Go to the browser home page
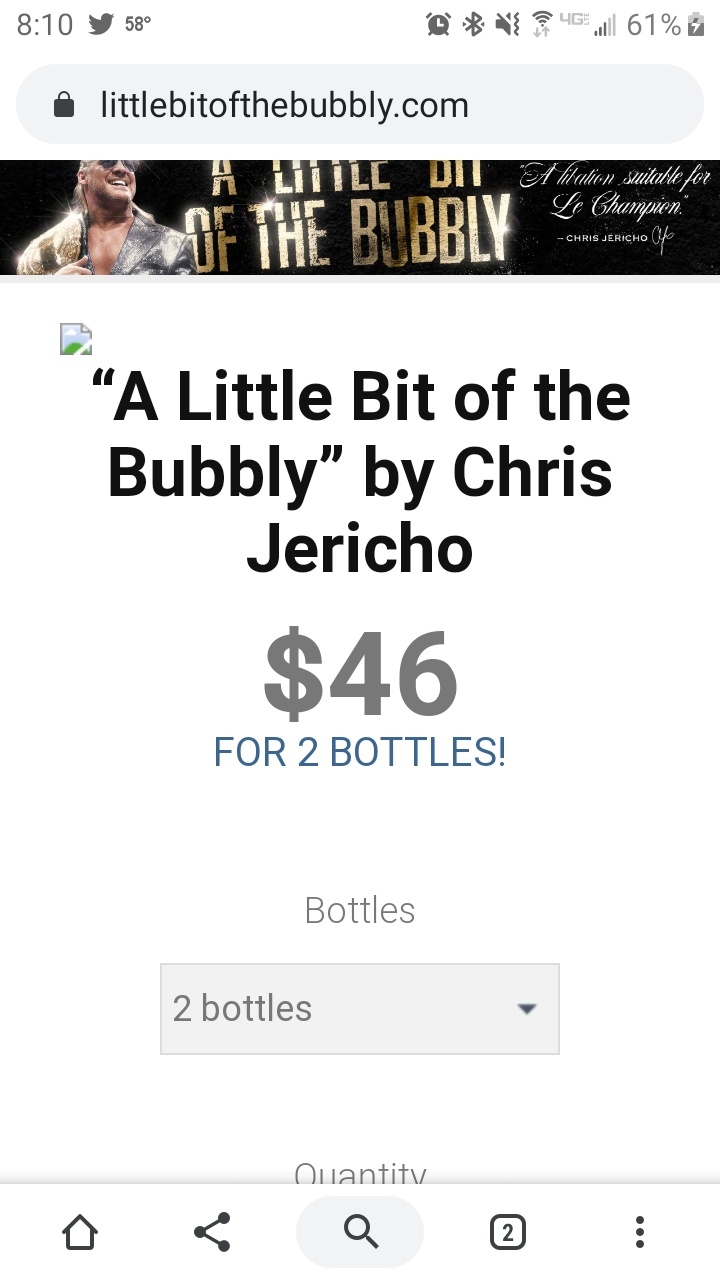 (80, 1232)
